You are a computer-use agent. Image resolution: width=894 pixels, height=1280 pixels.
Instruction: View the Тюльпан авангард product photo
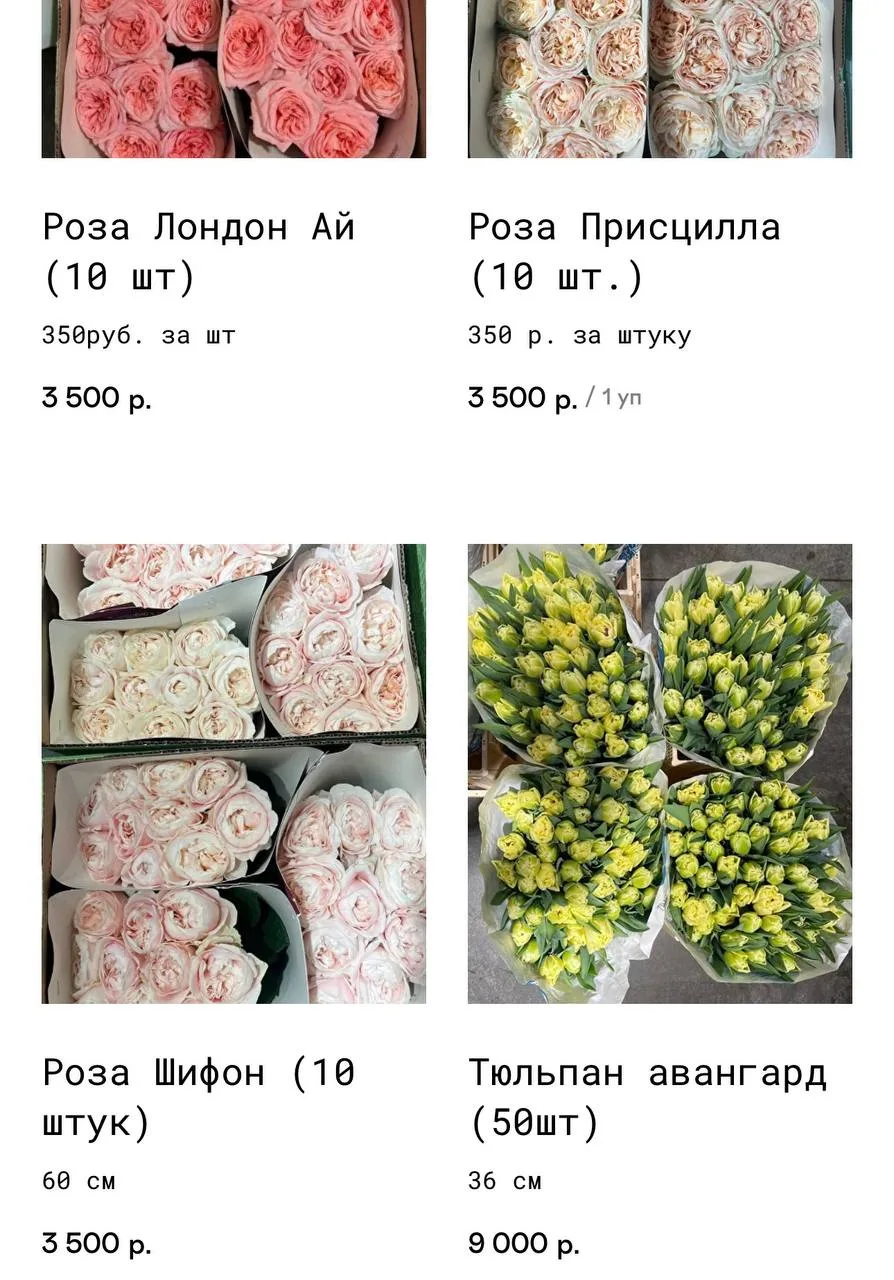click(660, 773)
